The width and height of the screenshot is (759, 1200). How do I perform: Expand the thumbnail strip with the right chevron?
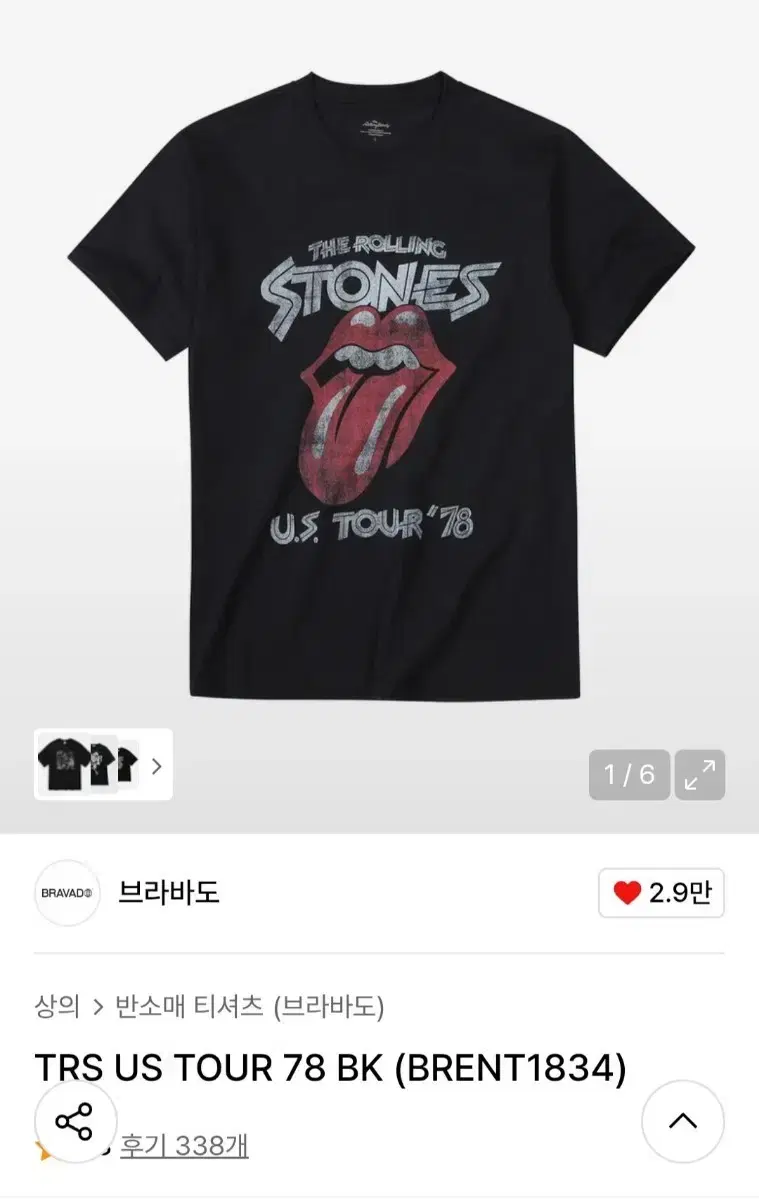[156, 766]
